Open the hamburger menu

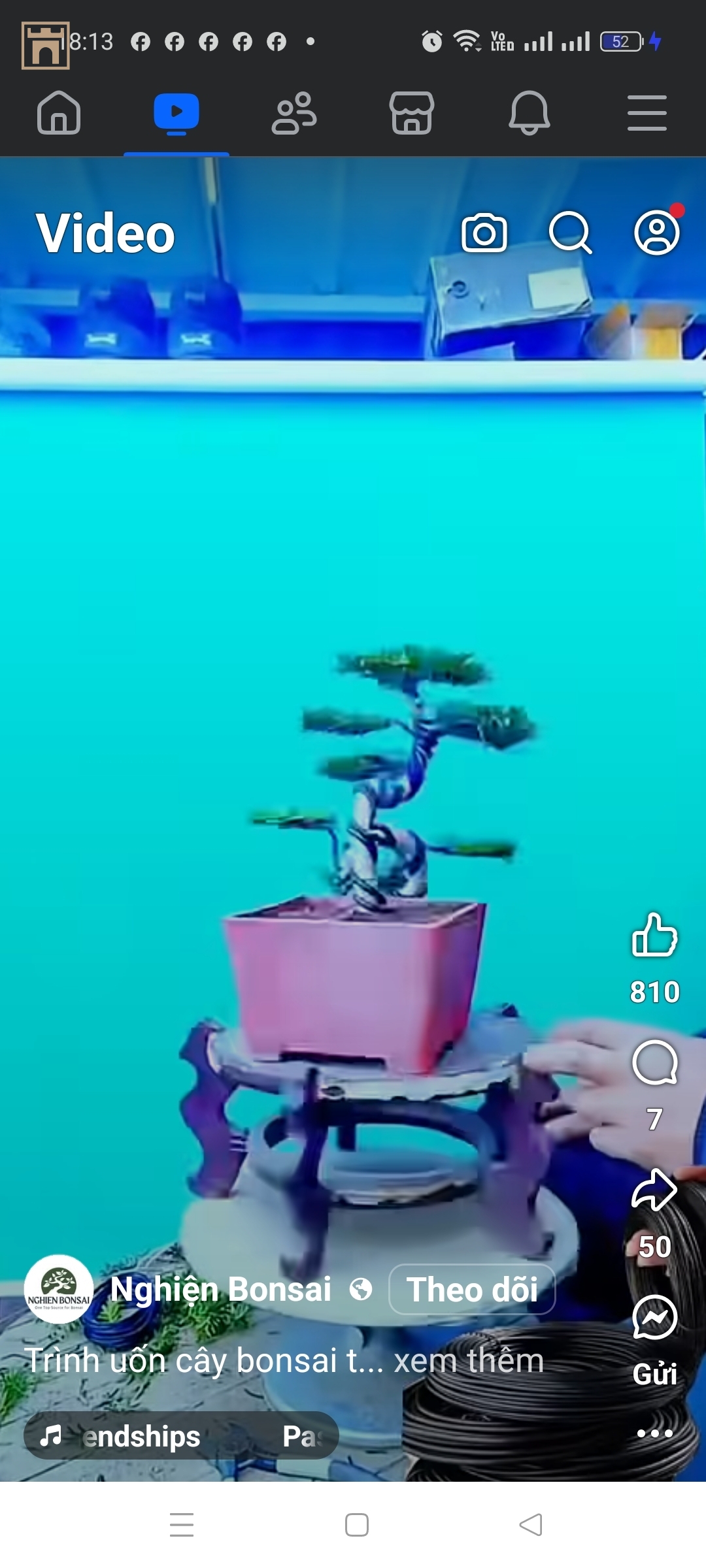[647, 113]
